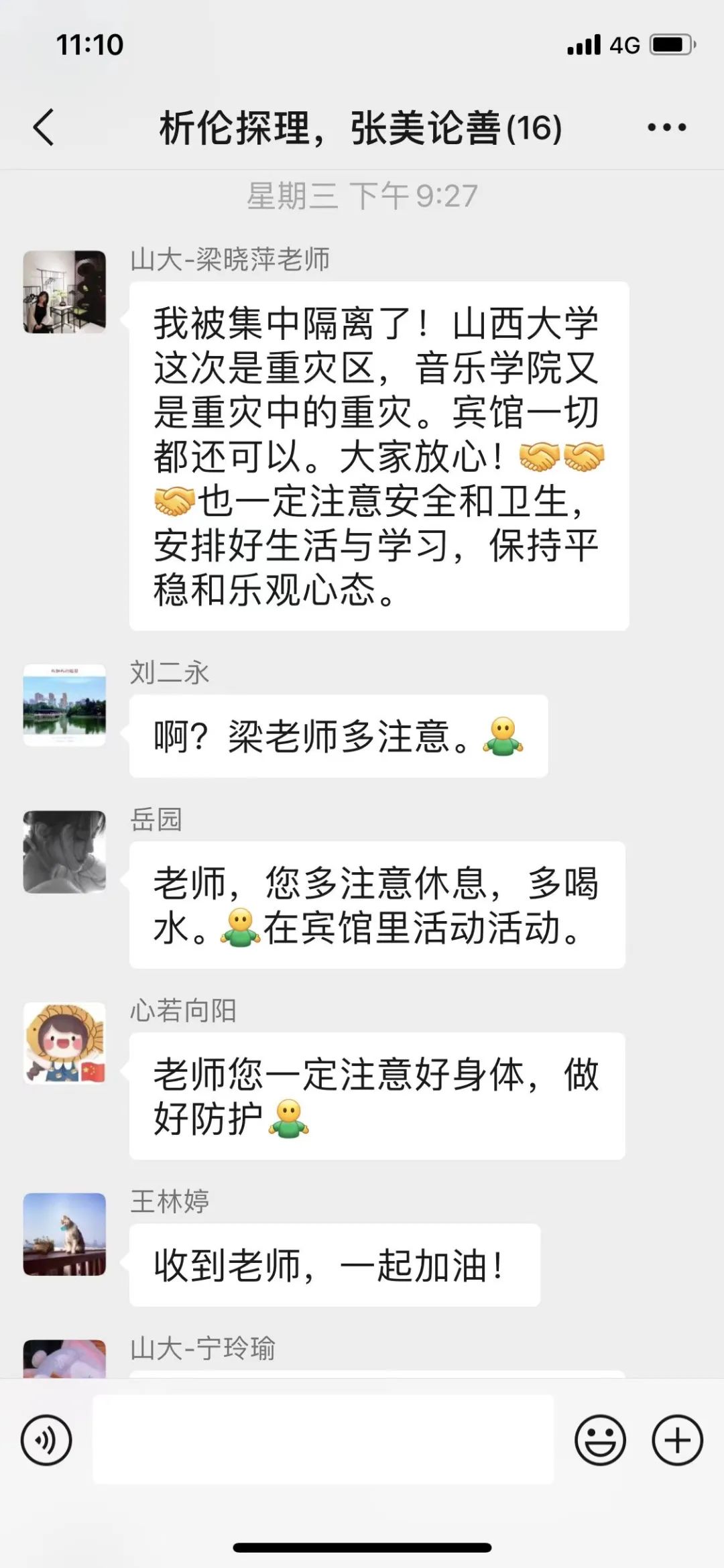Switch to voice message input
Image resolution: width=724 pixels, height=1568 pixels.
(46, 1440)
